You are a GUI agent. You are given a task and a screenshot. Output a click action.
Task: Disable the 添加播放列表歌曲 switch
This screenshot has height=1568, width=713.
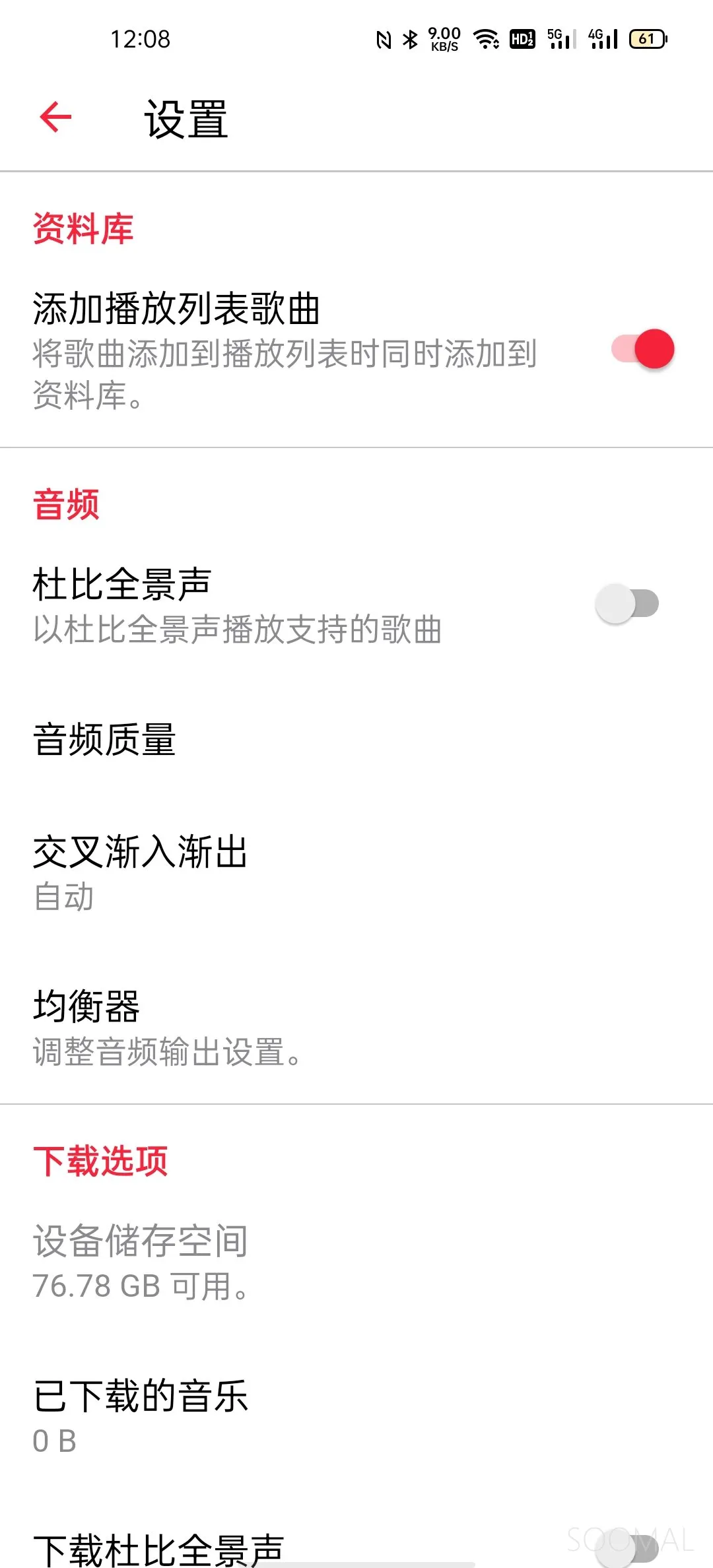[x=642, y=348]
